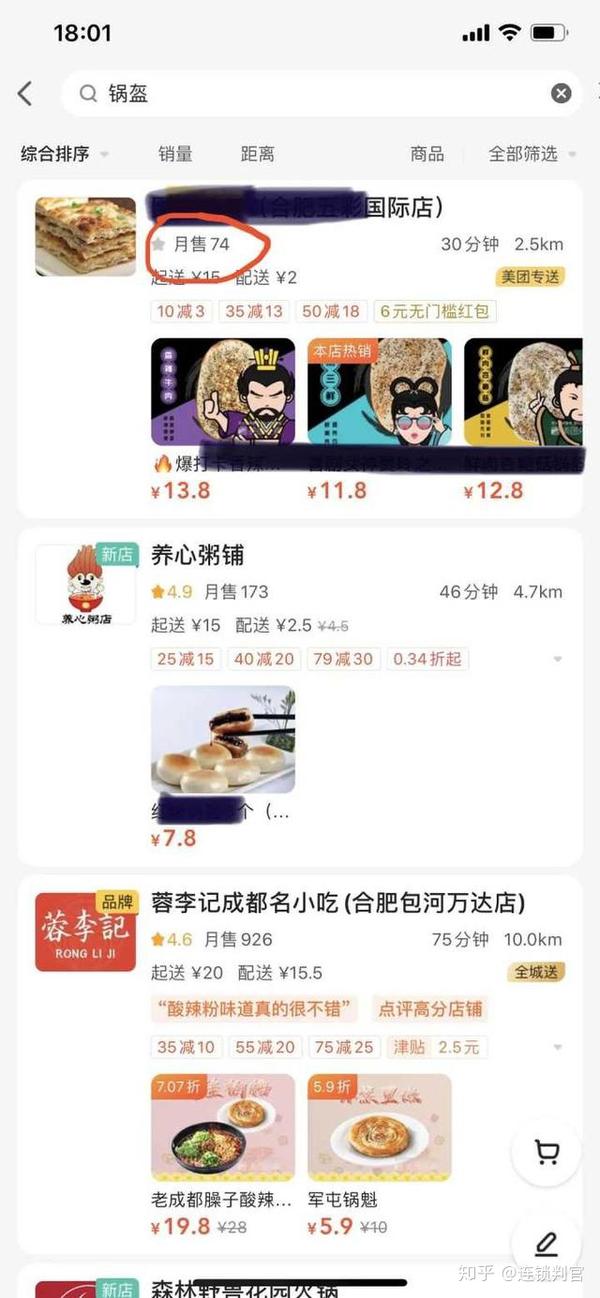Sort results by 距离
Image resolution: width=600 pixels, height=1298 pixels.
tap(257, 154)
